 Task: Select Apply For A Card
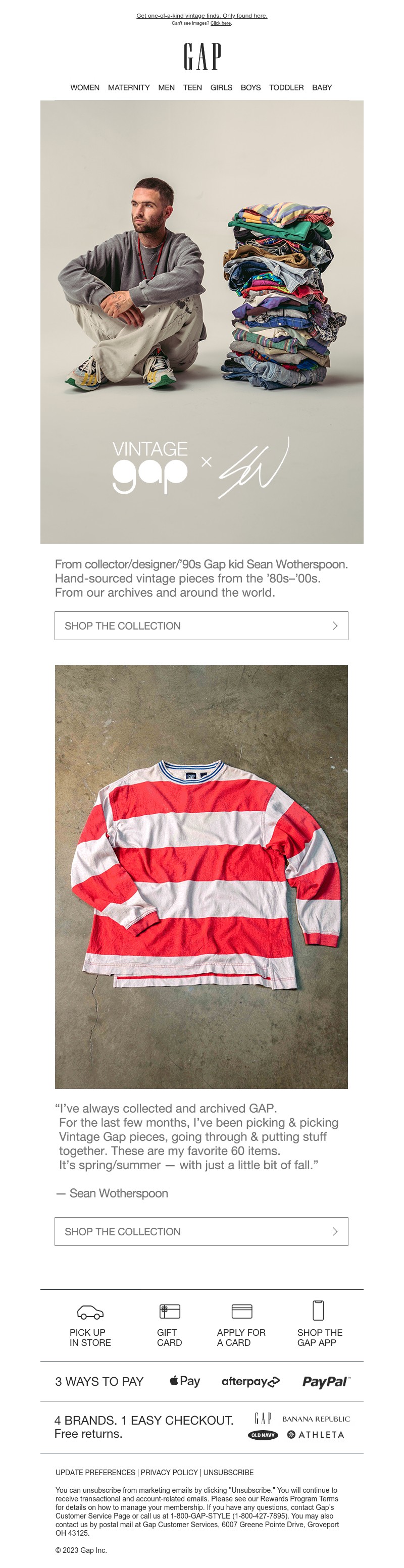tap(241, 1326)
